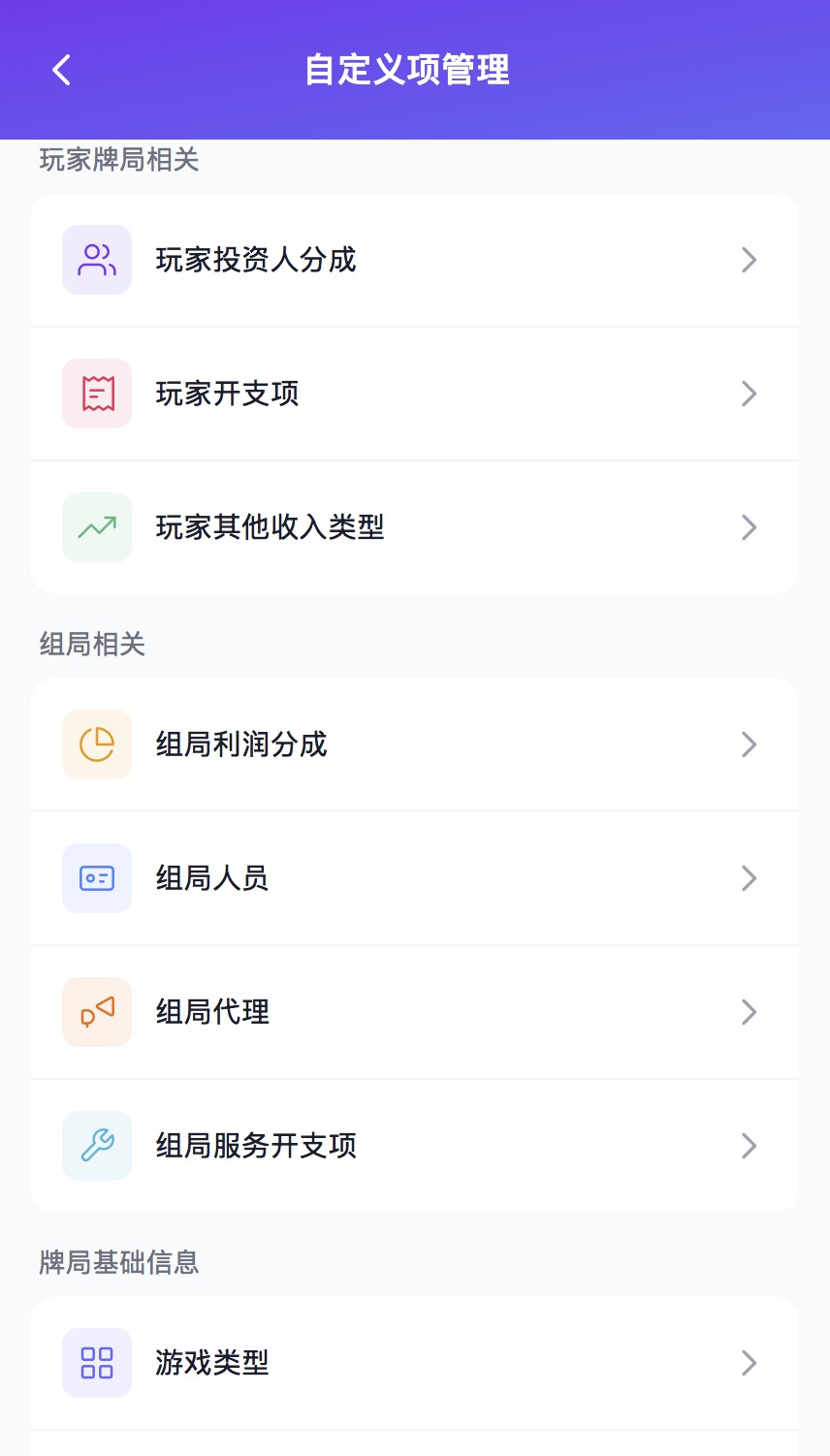Click the orange pie chart icon for 组局利润分成
Image resolution: width=830 pixels, height=1456 pixels.
click(96, 744)
